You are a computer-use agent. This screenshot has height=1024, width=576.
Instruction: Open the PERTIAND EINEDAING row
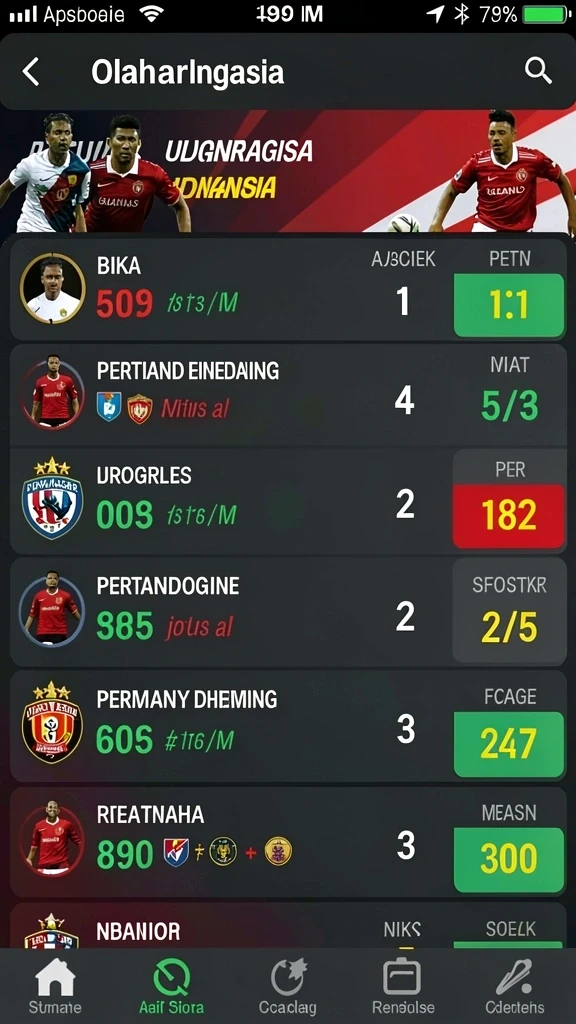(x=288, y=394)
